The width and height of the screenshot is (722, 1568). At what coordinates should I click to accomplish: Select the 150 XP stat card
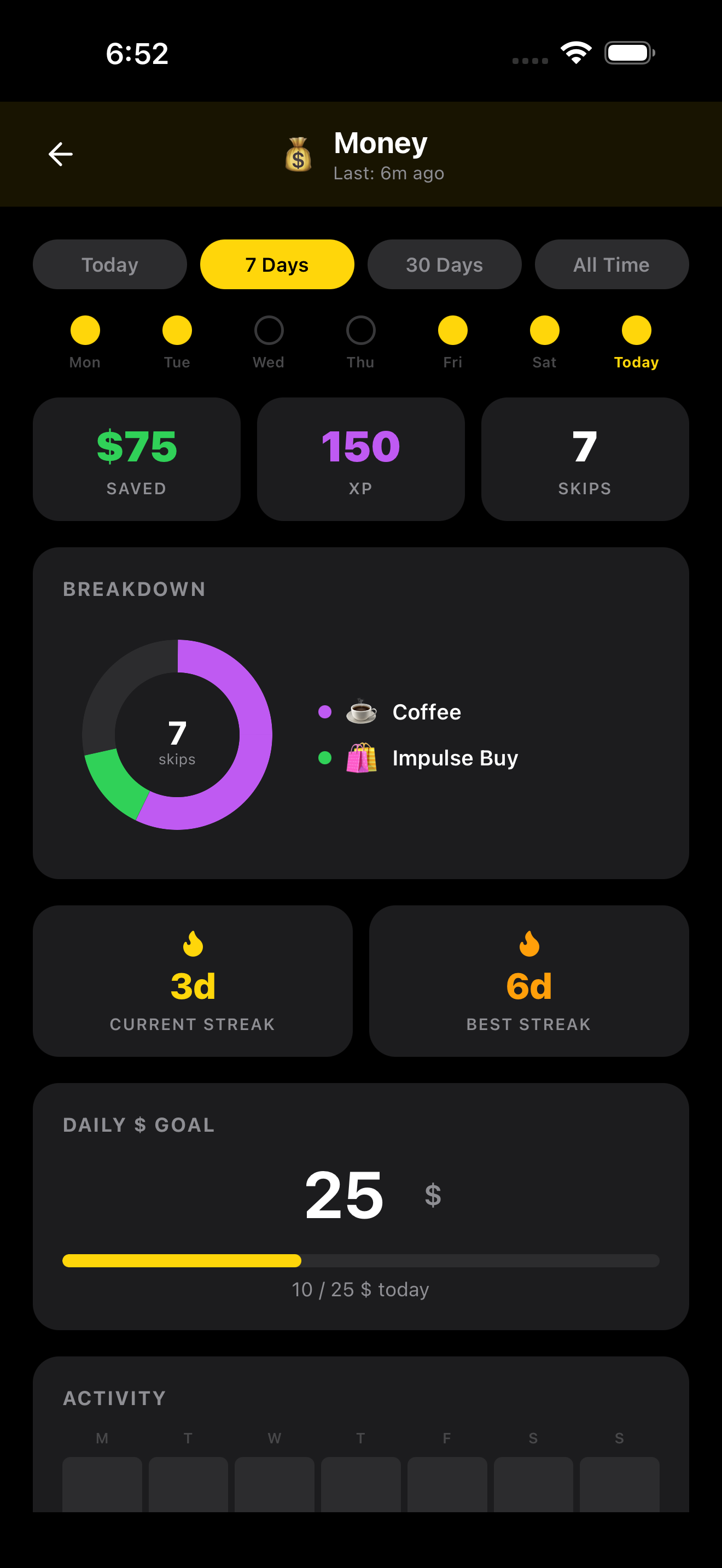tap(360, 458)
